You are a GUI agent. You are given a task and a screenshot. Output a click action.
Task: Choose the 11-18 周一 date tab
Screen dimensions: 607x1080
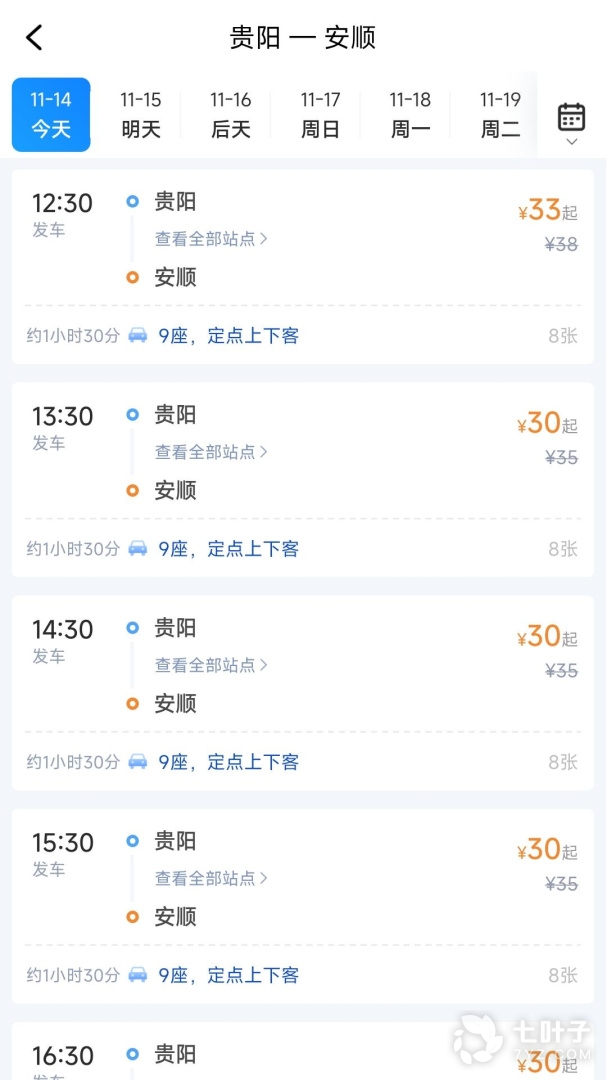[x=410, y=114]
